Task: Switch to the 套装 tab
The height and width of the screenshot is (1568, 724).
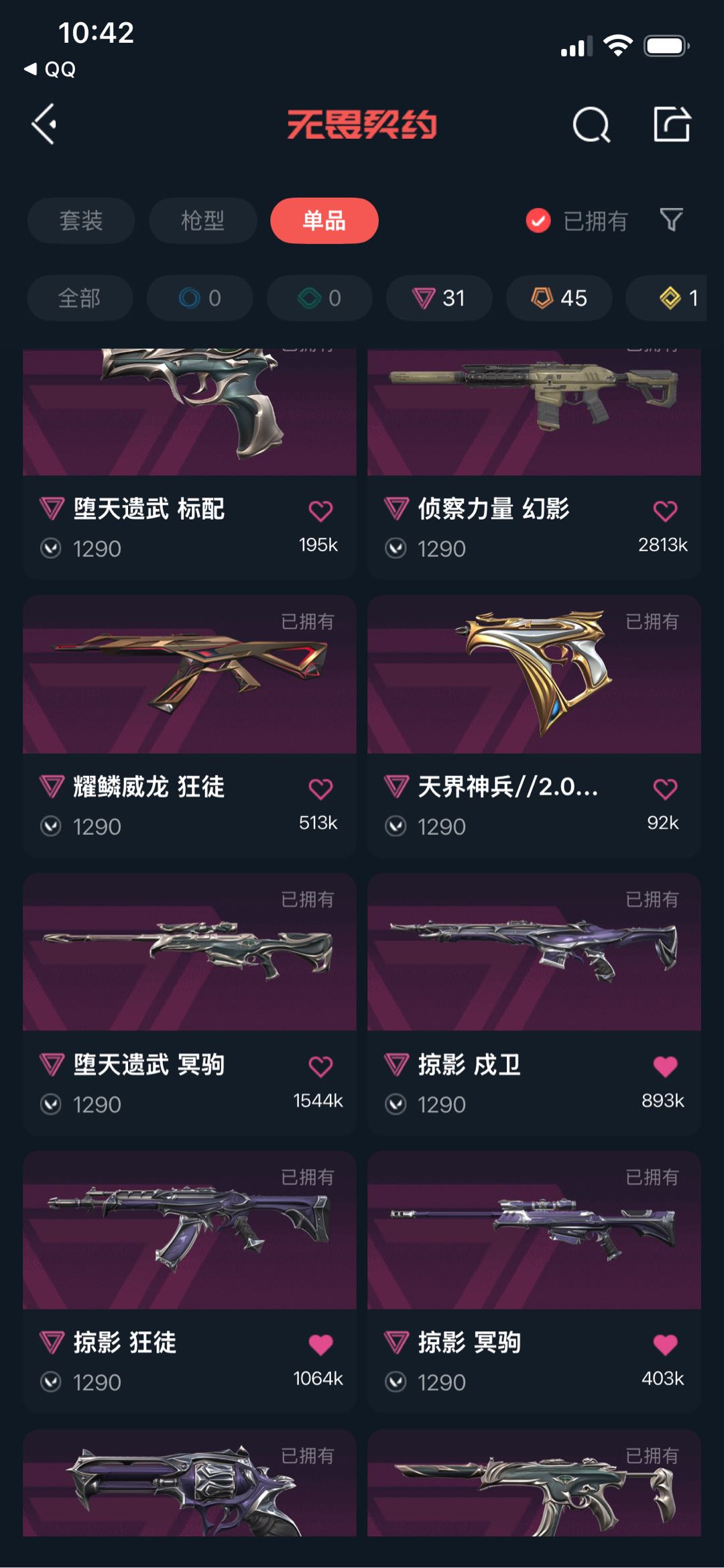Action: click(81, 221)
